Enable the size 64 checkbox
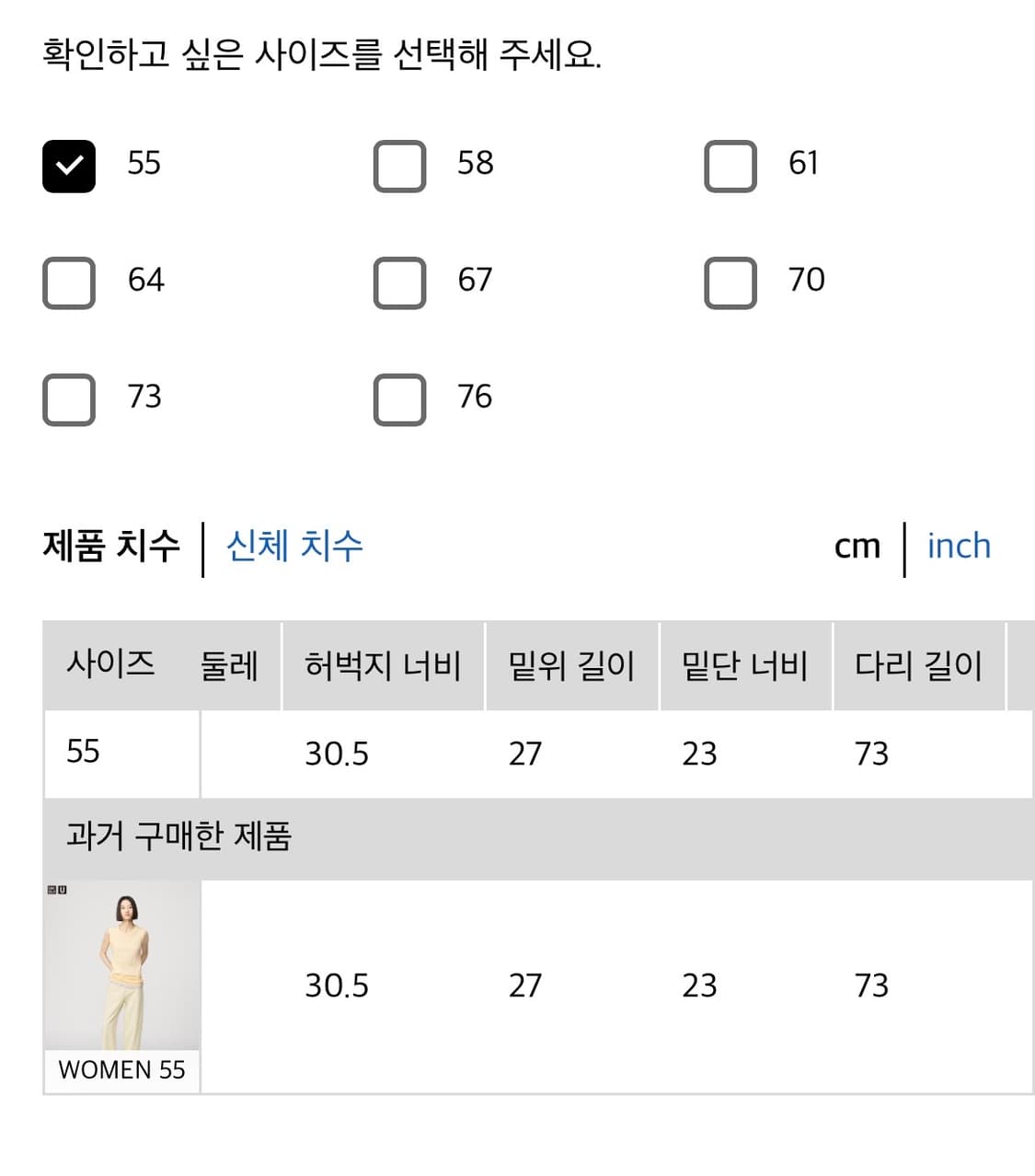 coord(68,282)
